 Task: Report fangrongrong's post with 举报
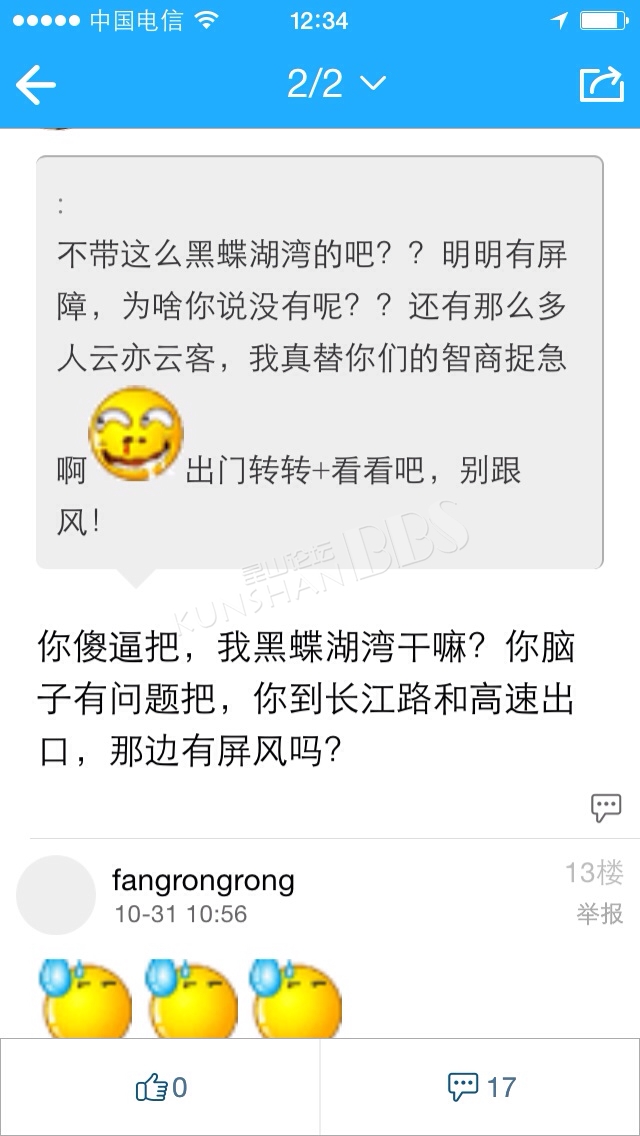point(600,913)
